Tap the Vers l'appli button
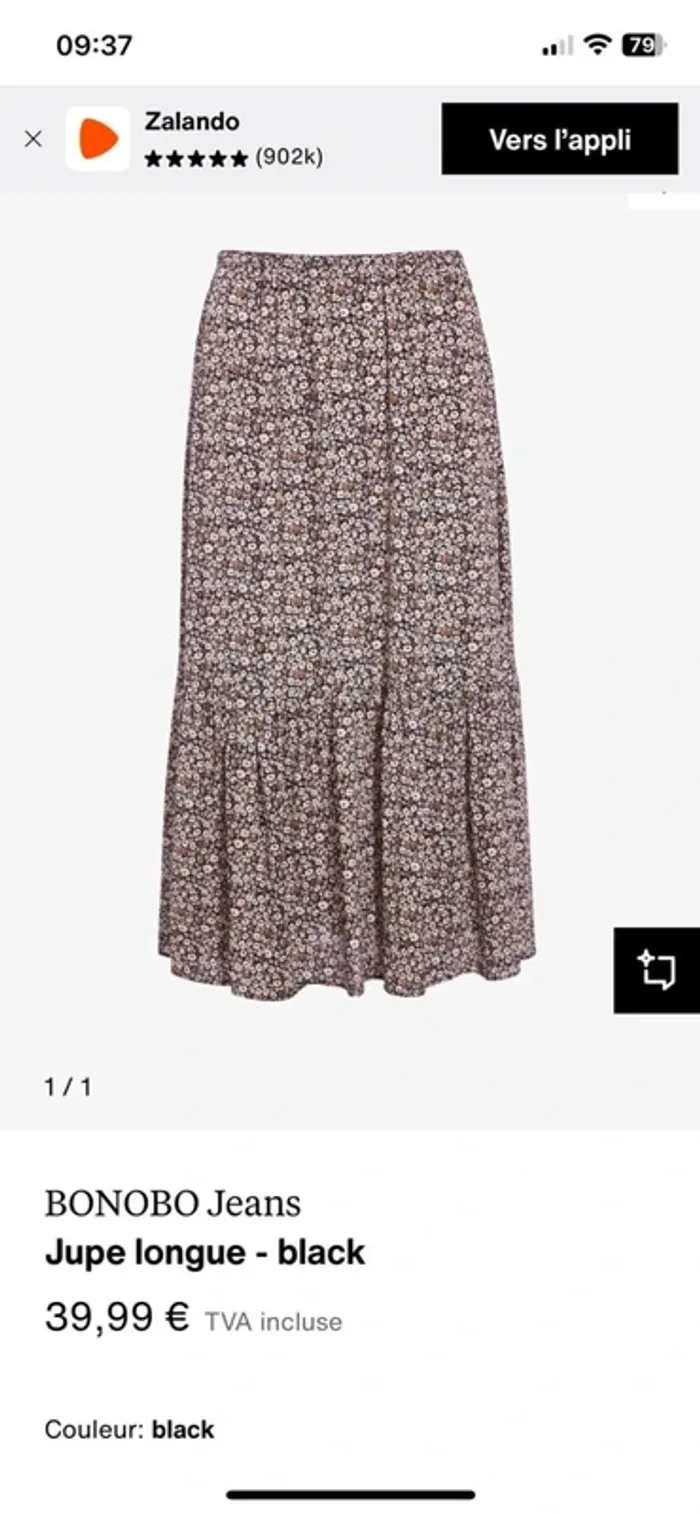The height and width of the screenshot is (1514, 700). (559, 139)
